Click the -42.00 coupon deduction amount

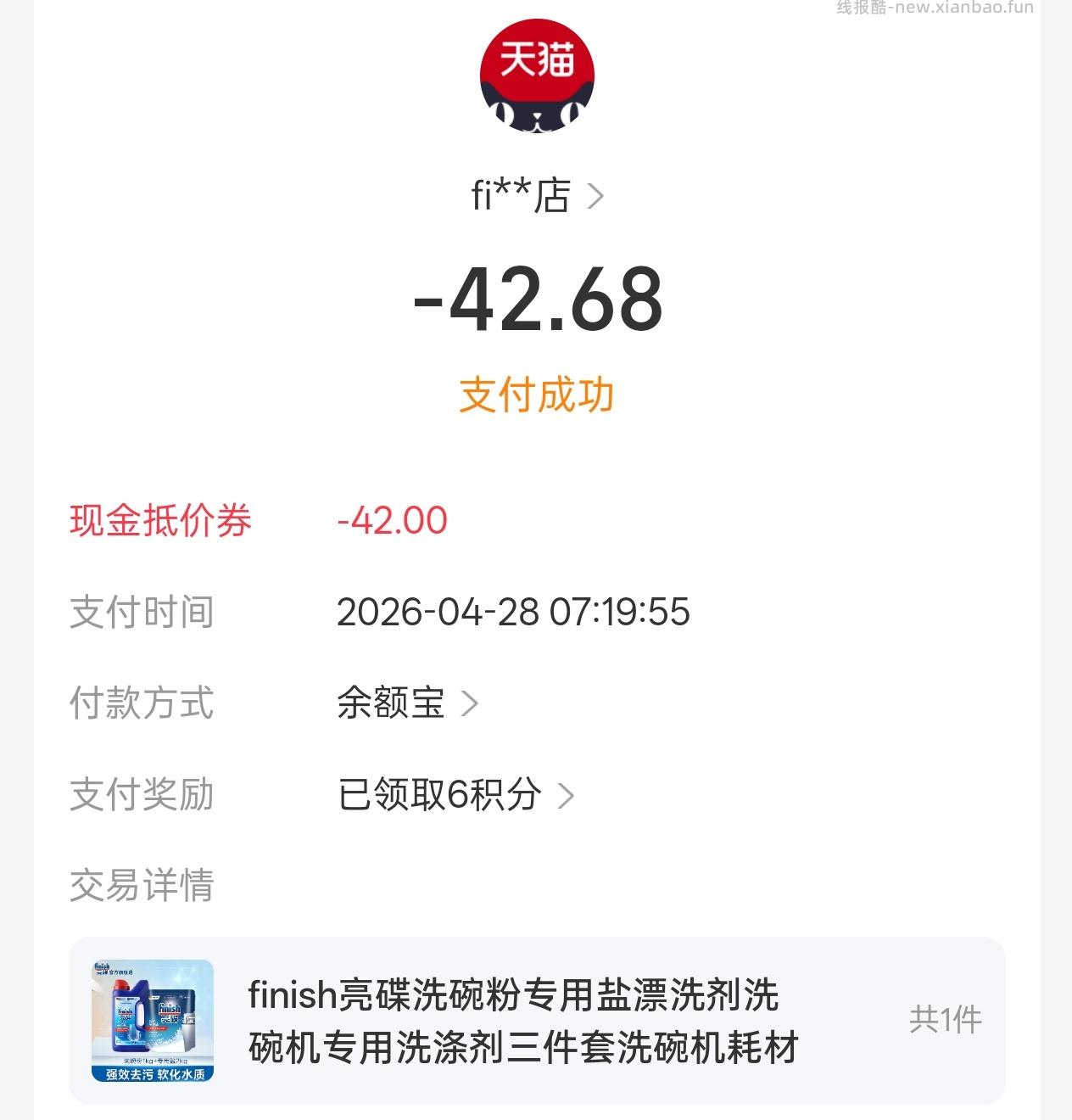[x=393, y=521]
